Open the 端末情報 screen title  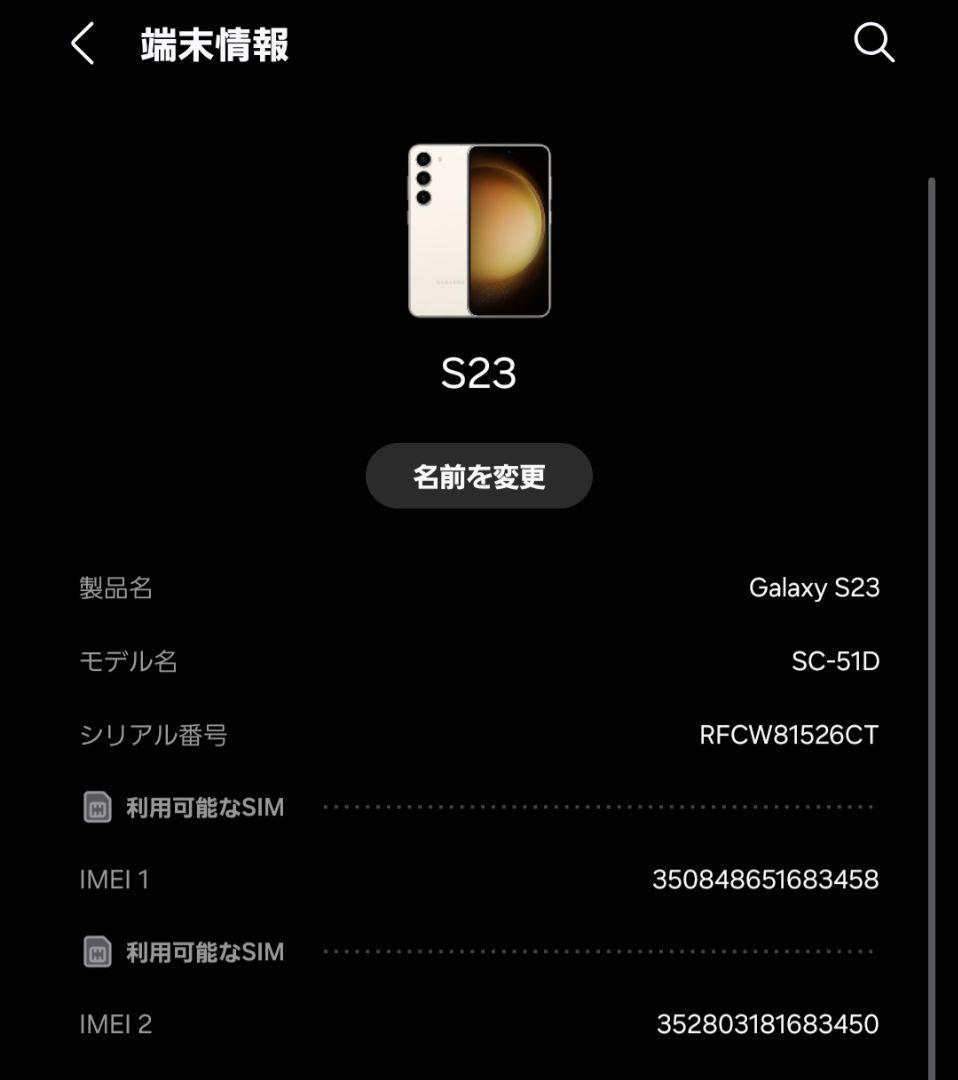[x=212, y=45]
